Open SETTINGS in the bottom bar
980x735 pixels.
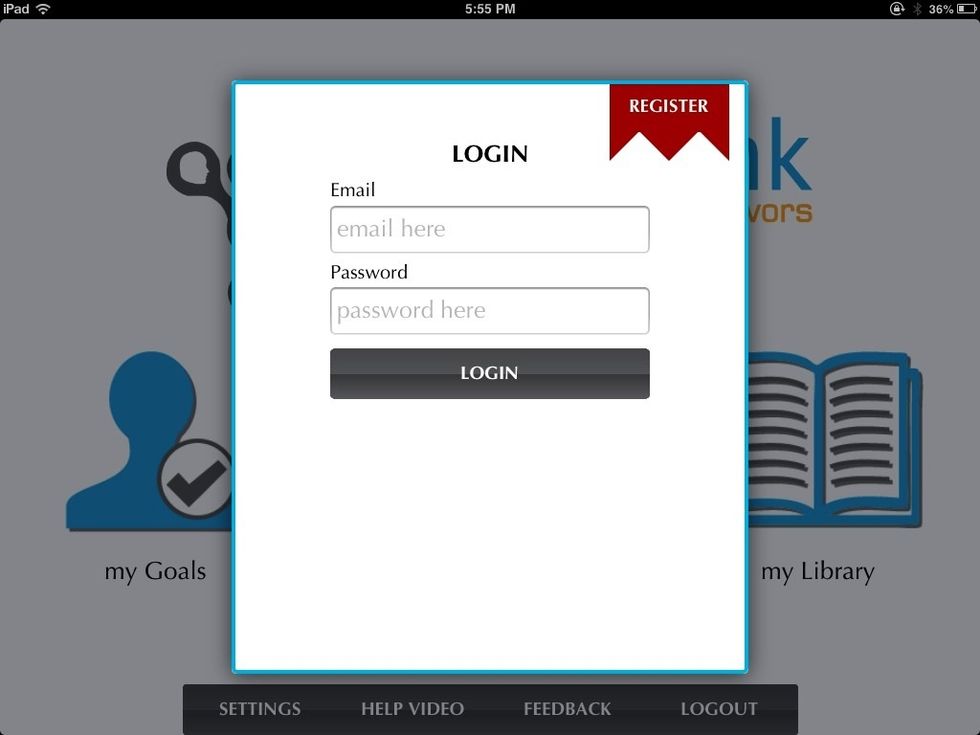click(x=260, y=709)
